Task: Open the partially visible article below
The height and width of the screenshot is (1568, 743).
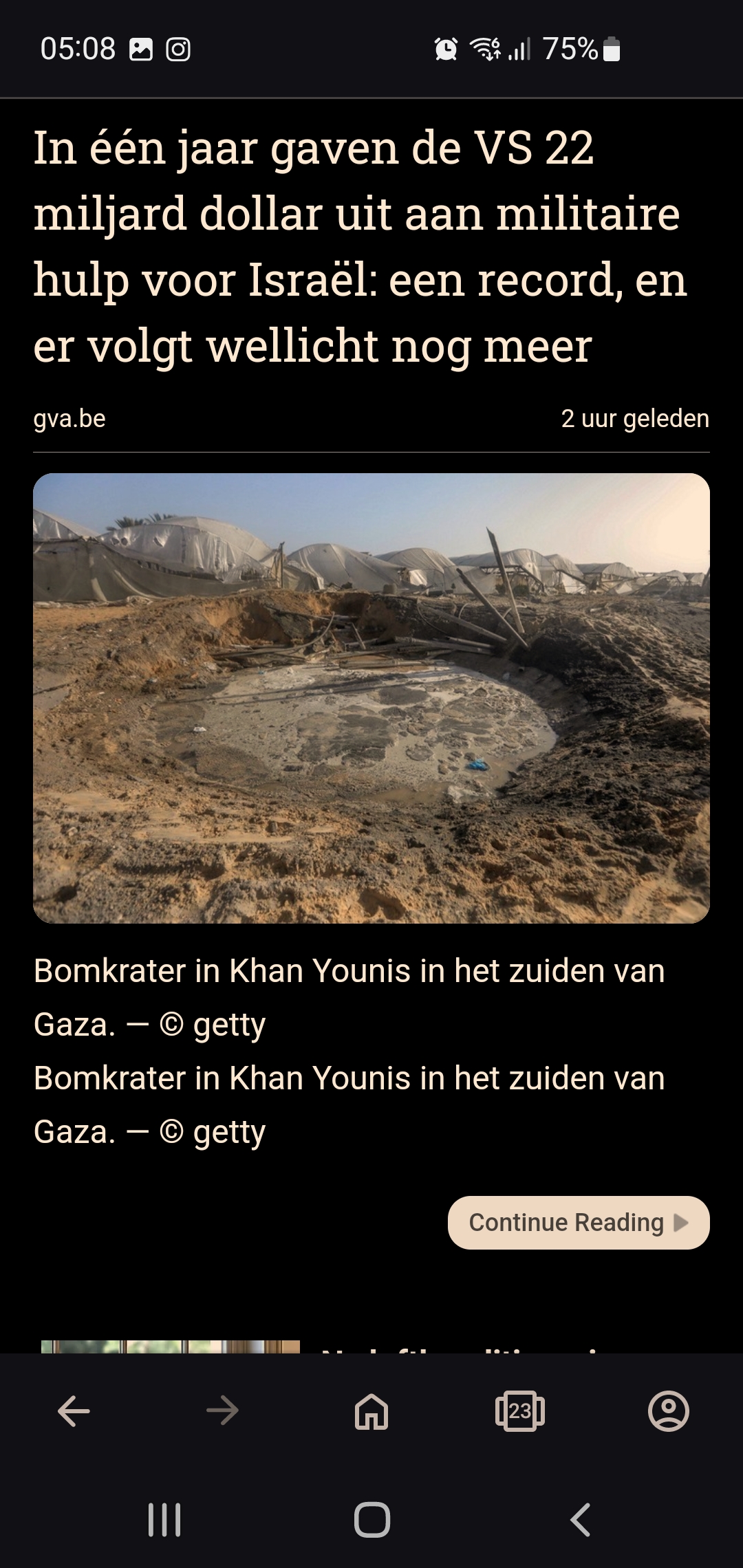Action: tap(371, 1346)
